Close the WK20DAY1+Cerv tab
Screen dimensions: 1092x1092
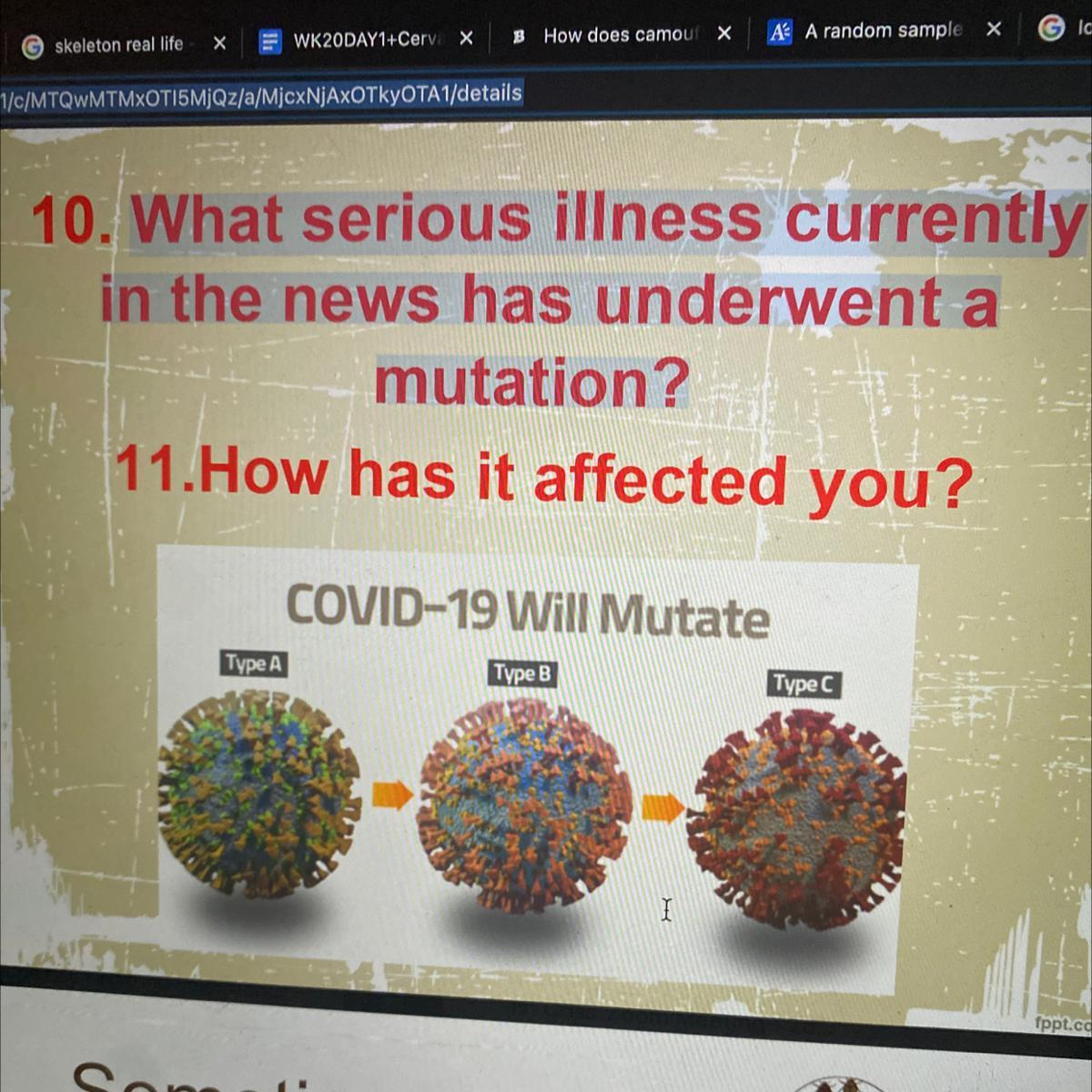(x=466, y=38)
